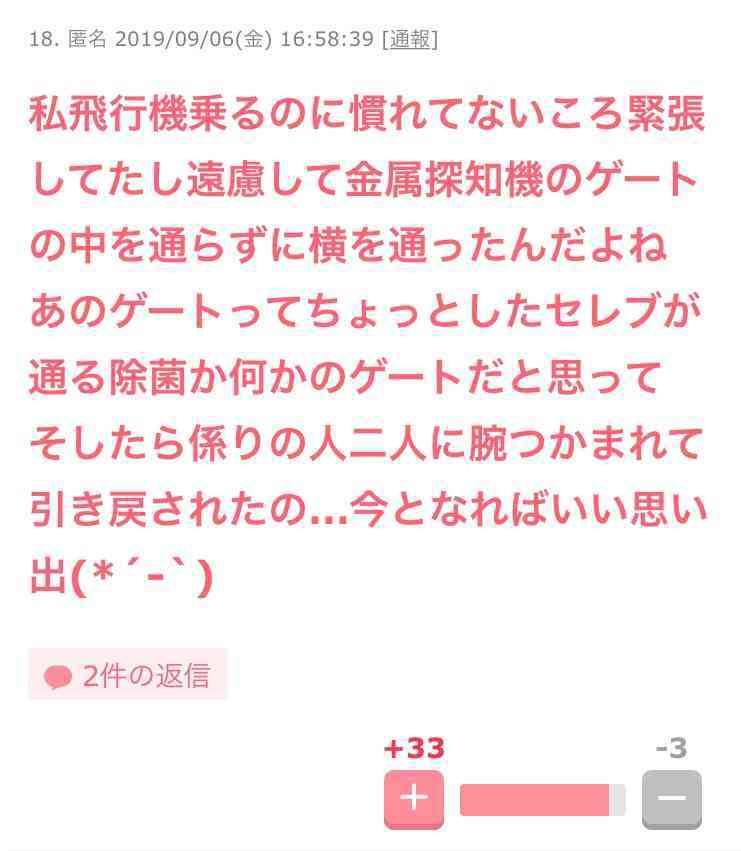Report this comment via 通報 link
Image resolution: width=741 pixels, height=851 pixels.
(410, 40)
